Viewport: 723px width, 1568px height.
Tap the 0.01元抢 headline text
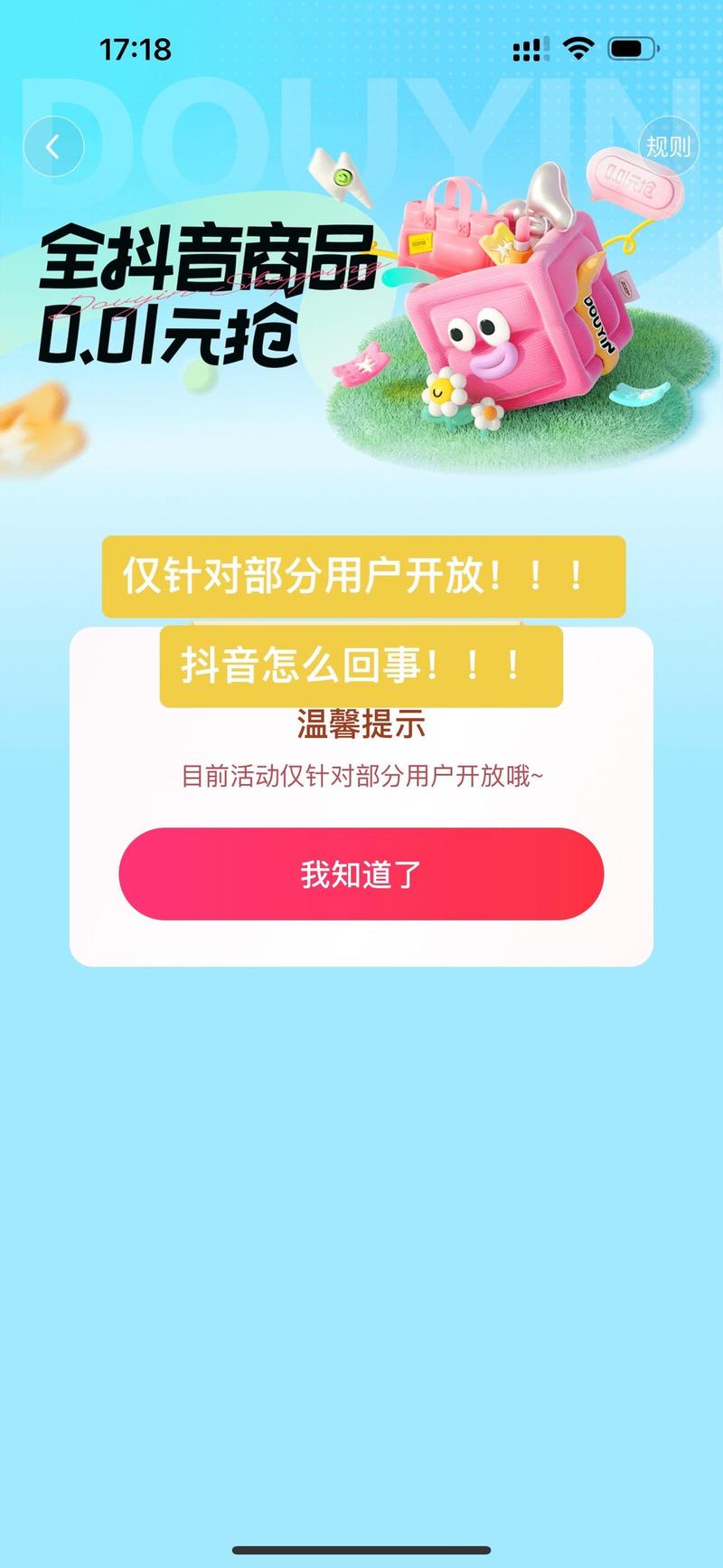(x=172, y=335)
